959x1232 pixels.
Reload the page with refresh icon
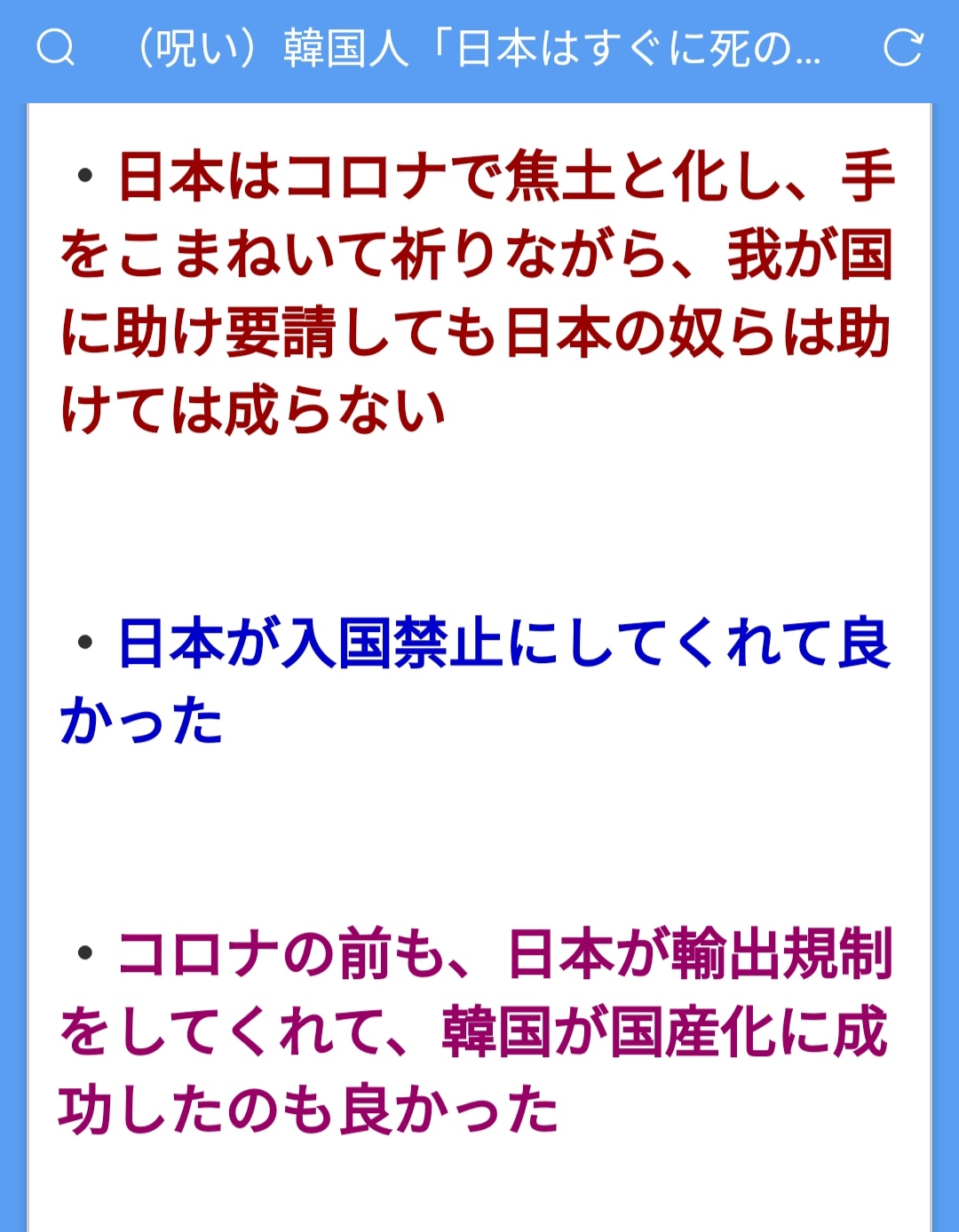point(903,48)
